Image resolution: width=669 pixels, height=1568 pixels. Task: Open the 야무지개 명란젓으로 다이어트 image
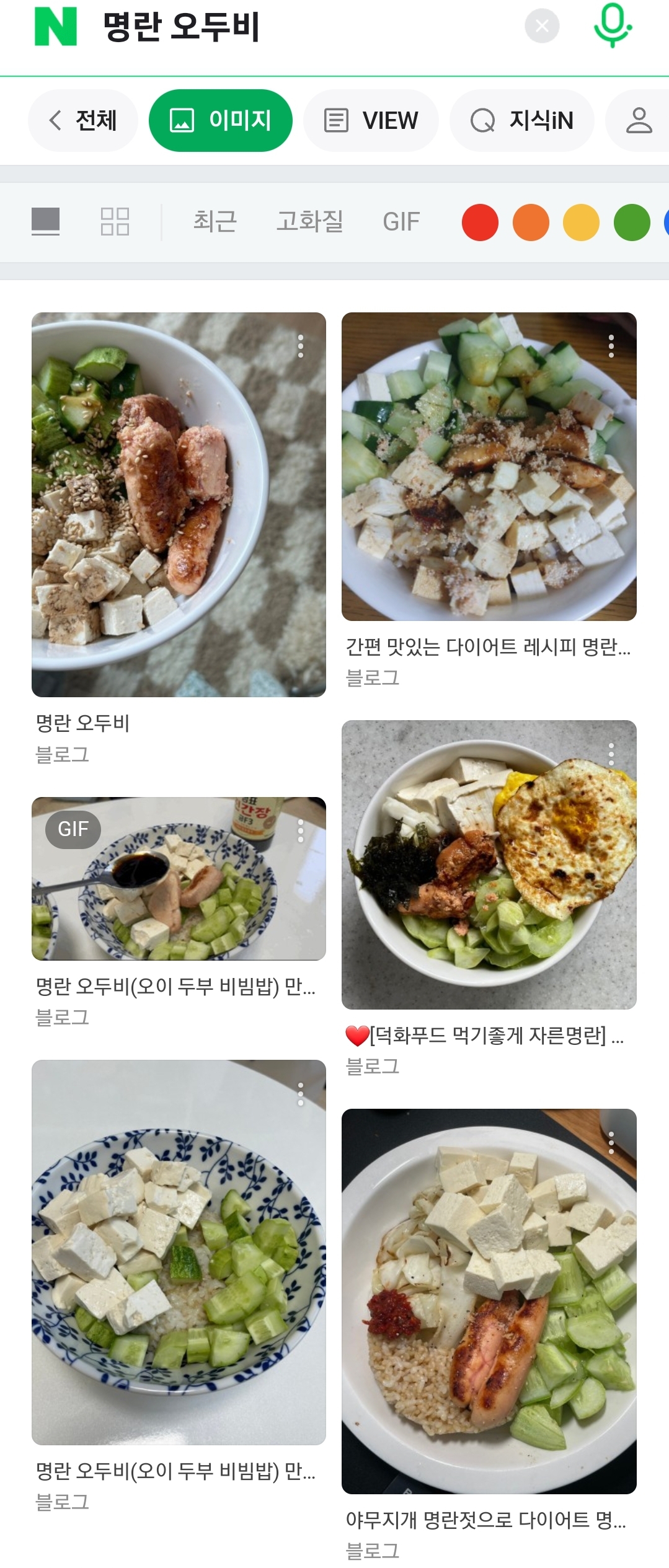pos(489,1300)
